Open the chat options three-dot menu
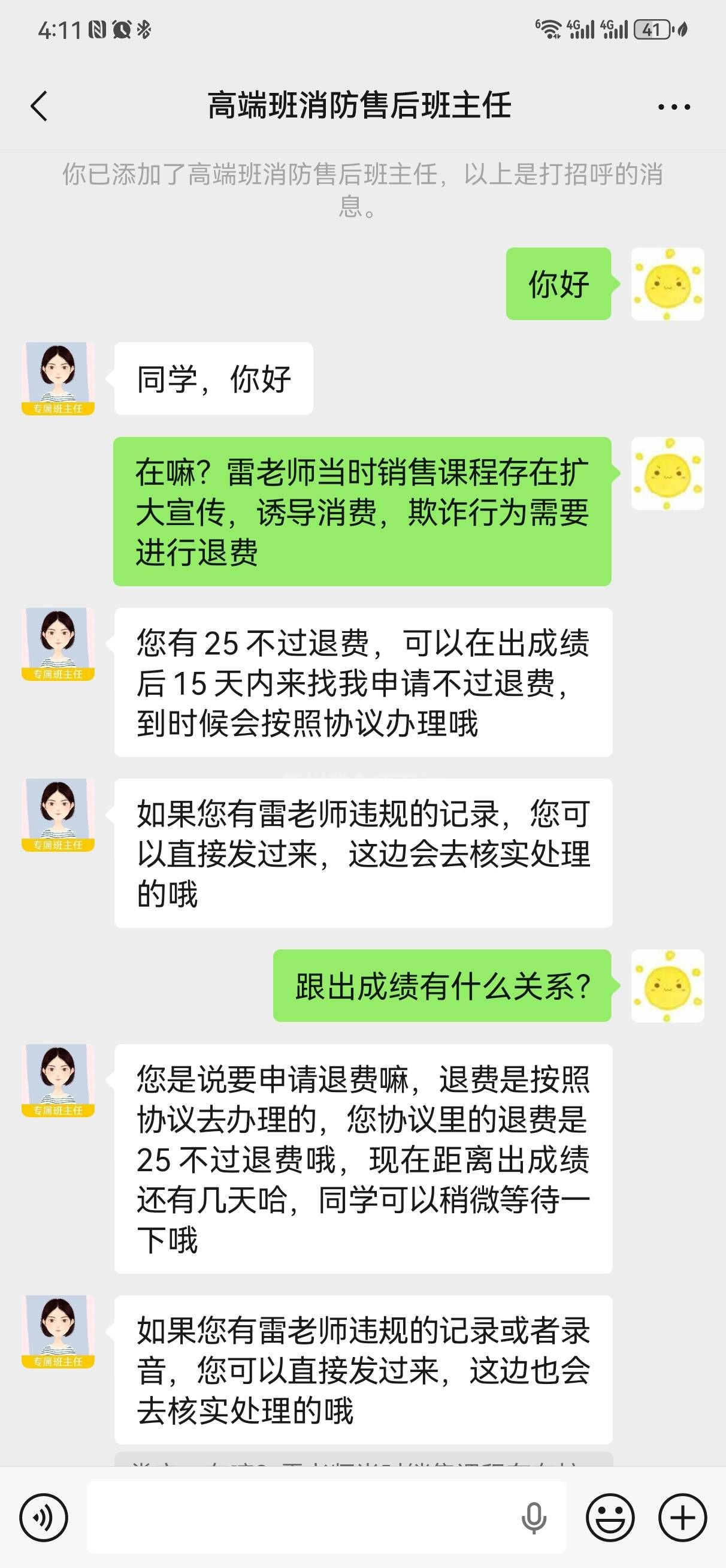The image size is (726, 1568). tap(674, 107)
